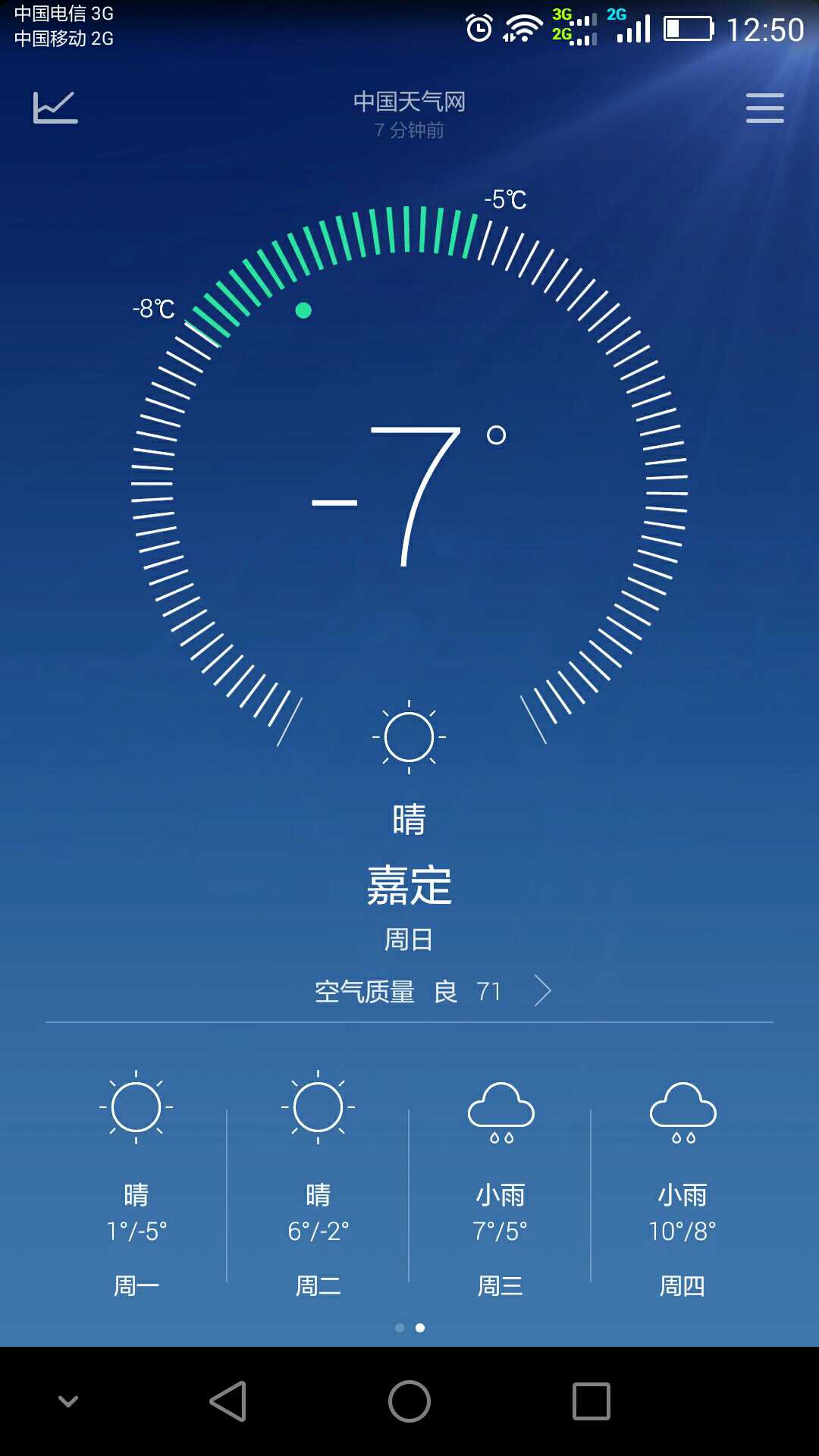Image resolution: width=819 pixels, height=1456 pixels.
Task: View Tuesday's sunny forecast
Action: coord(318,1183)
